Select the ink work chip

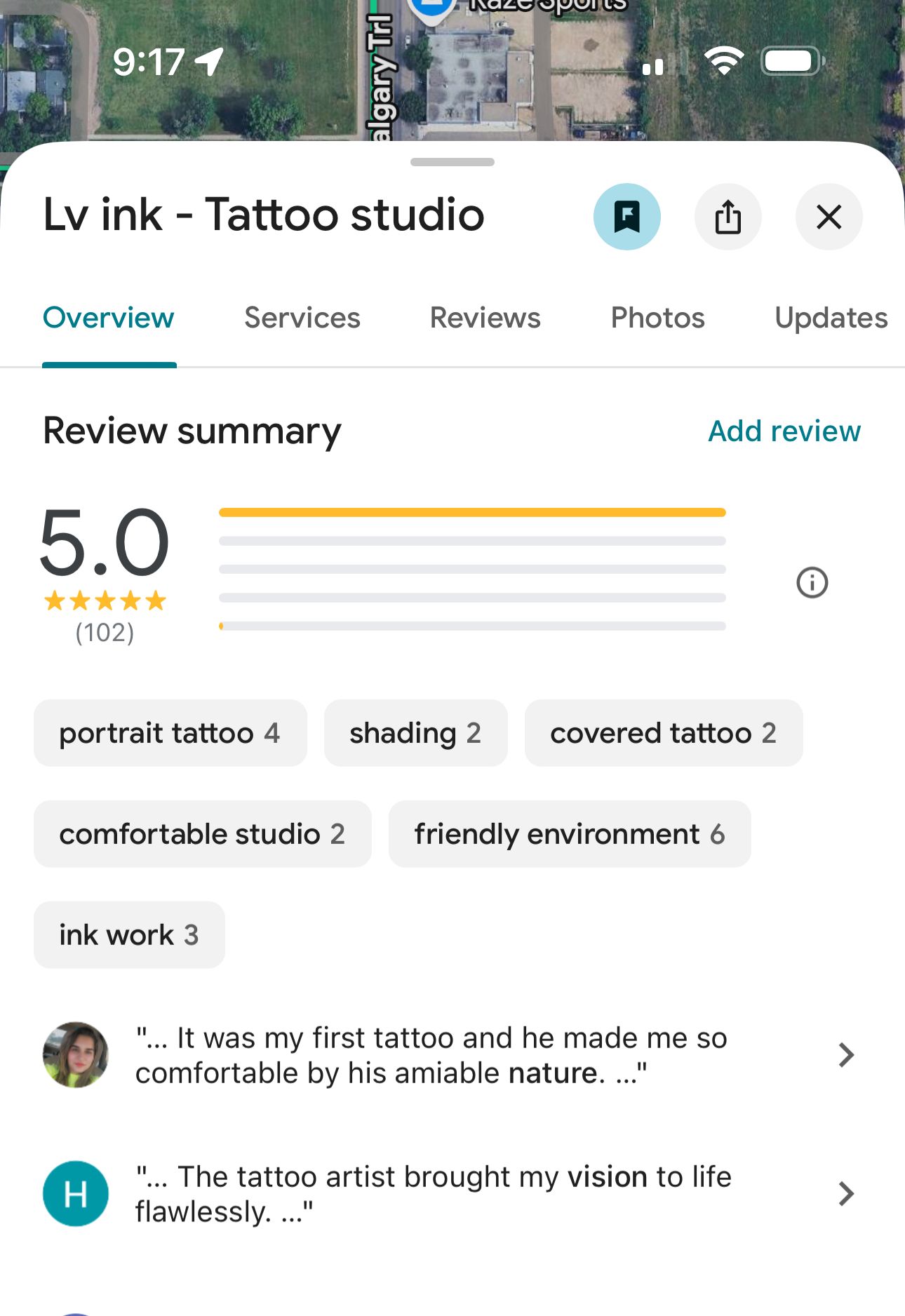tap(129, 935)
